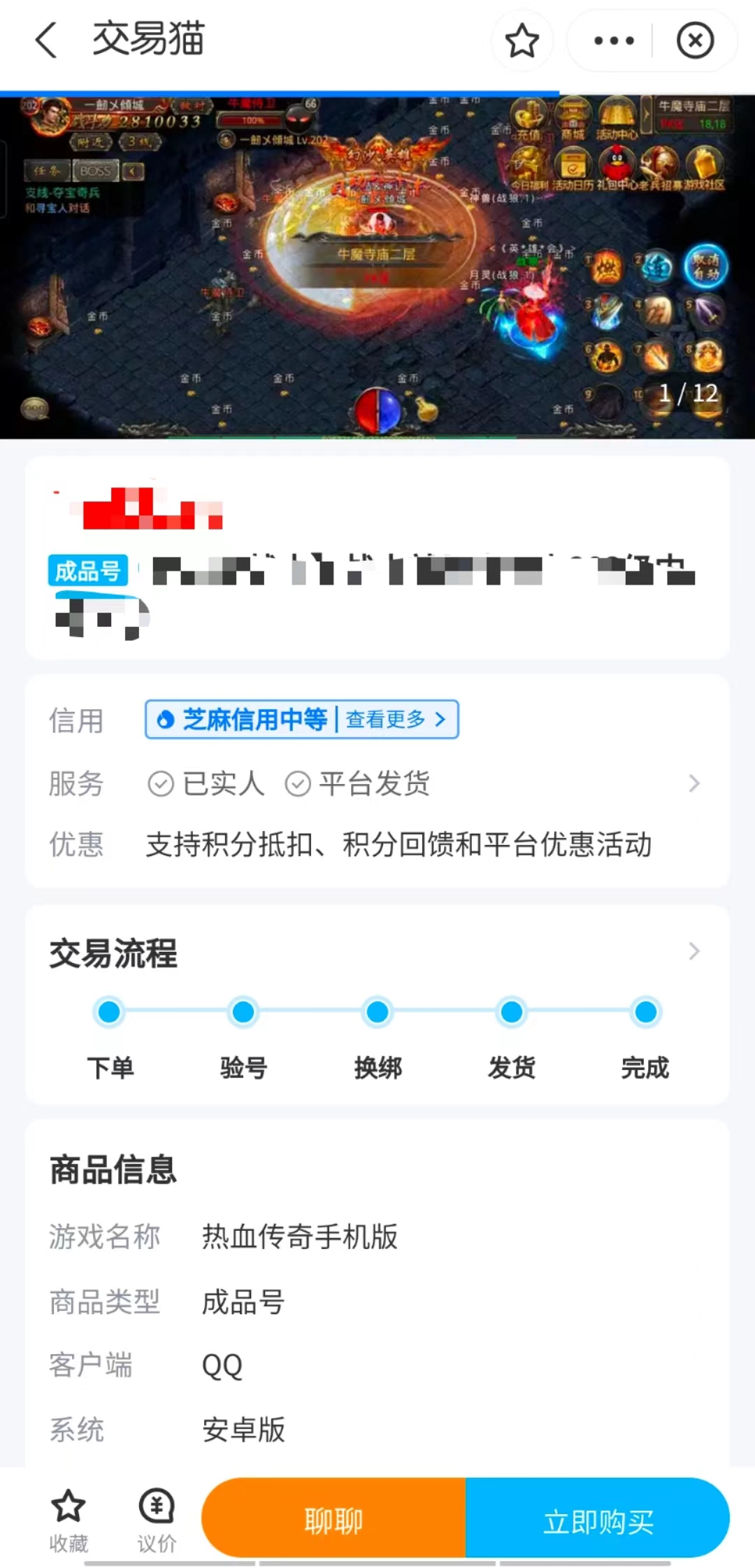This screenshot has width=755, height=1568.
Task: Tap 议价 to negotiate the price
Action: coord(157,1519)
